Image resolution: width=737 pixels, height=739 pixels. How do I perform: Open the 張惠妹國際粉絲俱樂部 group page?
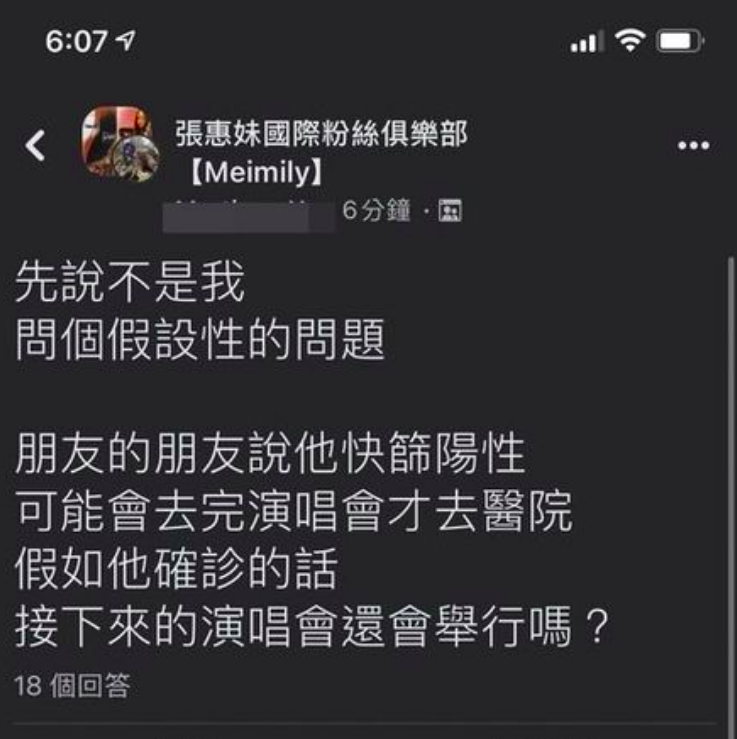[x=320, y=134]
